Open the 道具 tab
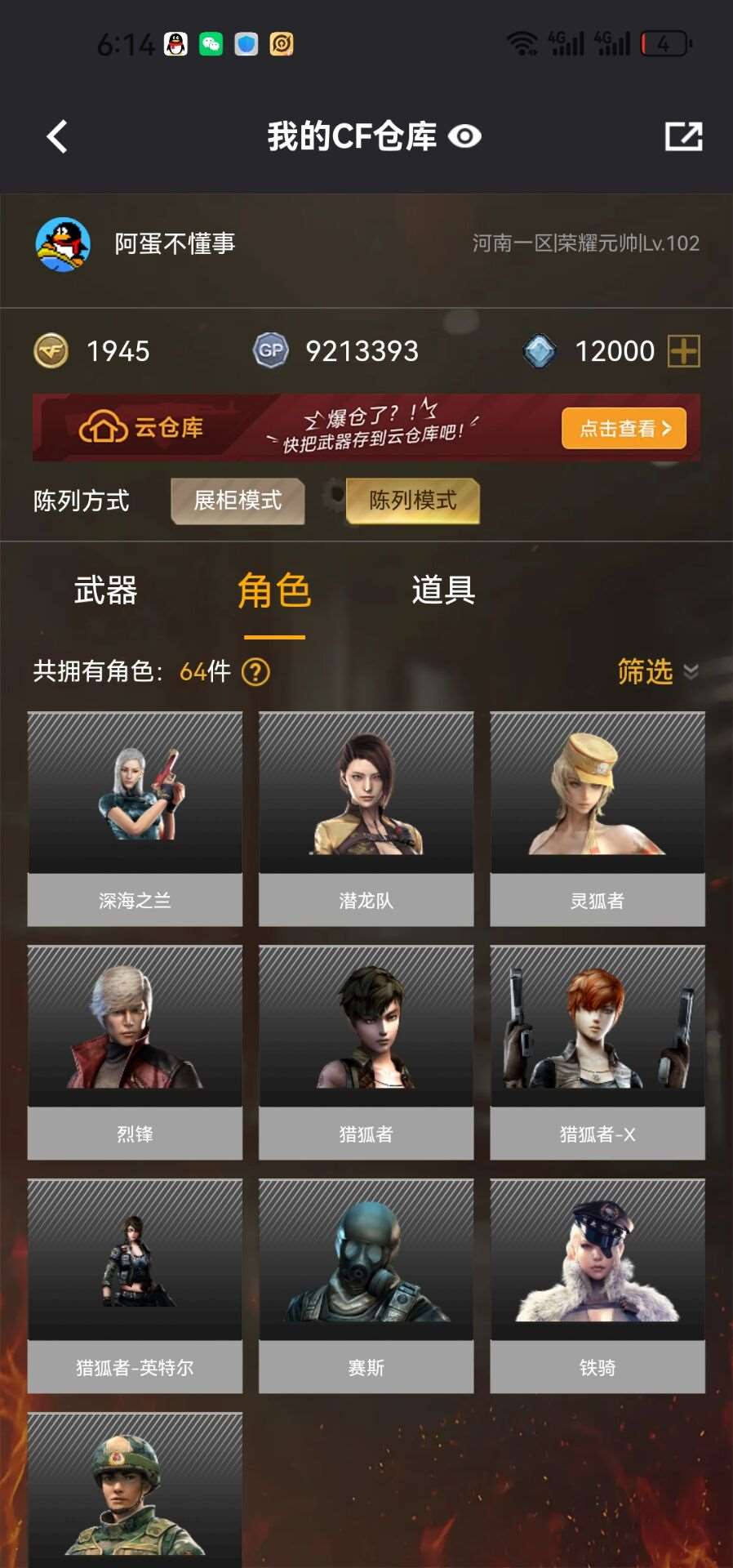The height and width of the screenshot is (1568, 733). point(443,590)
